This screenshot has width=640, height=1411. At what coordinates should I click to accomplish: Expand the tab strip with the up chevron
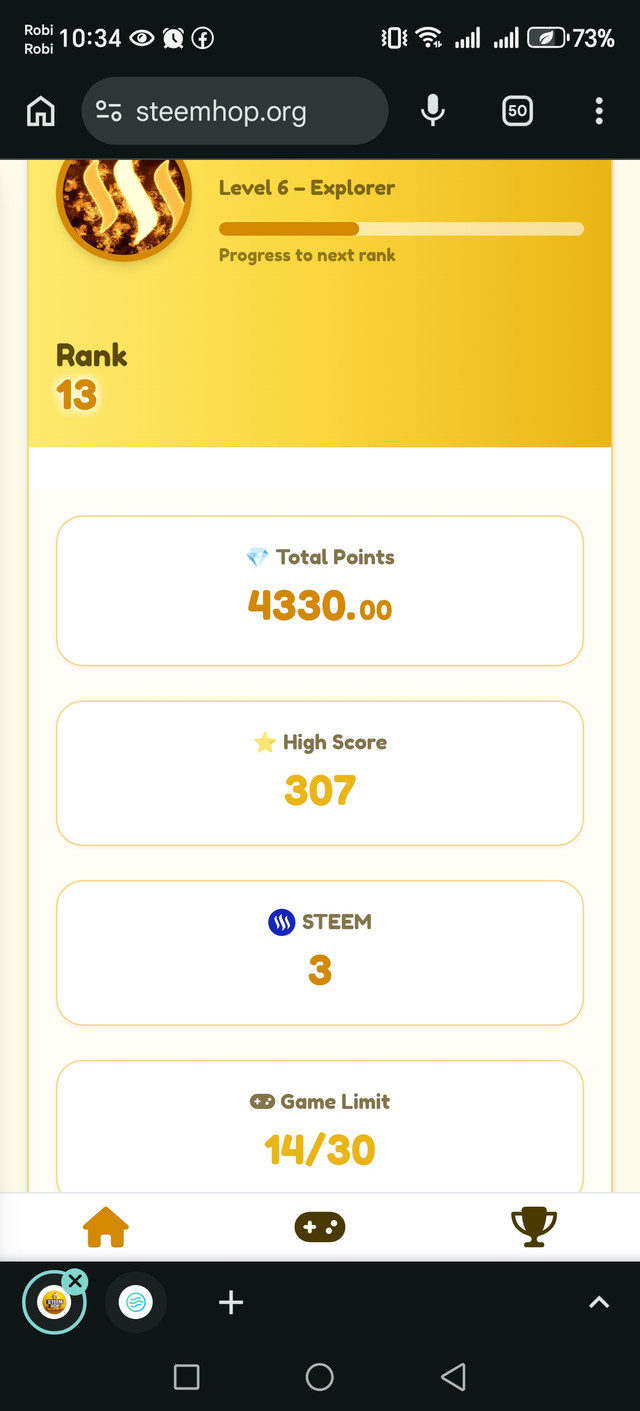coord(598,1302)
